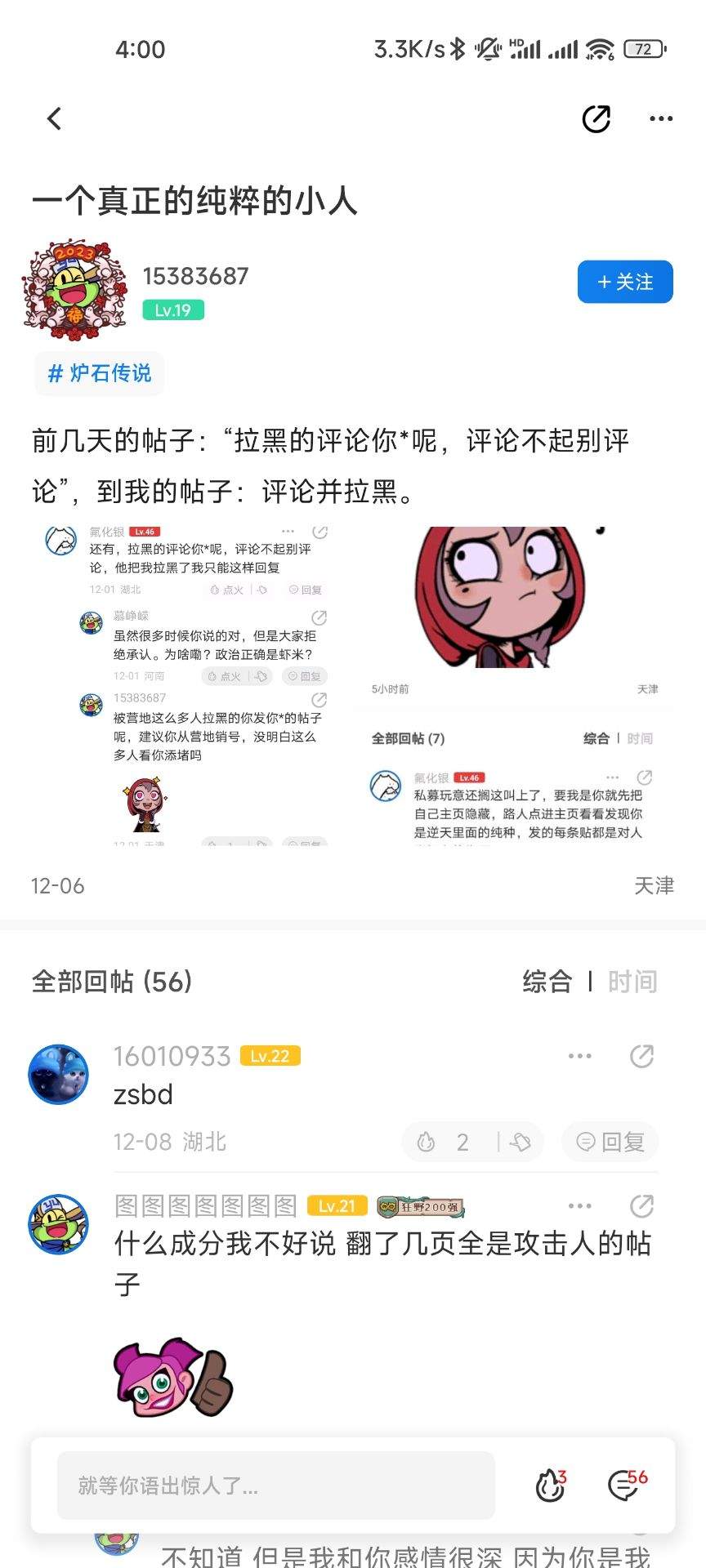Open the top overflow menu
The height and width of the screenshot is (1568, 706).
pos(660,119)
